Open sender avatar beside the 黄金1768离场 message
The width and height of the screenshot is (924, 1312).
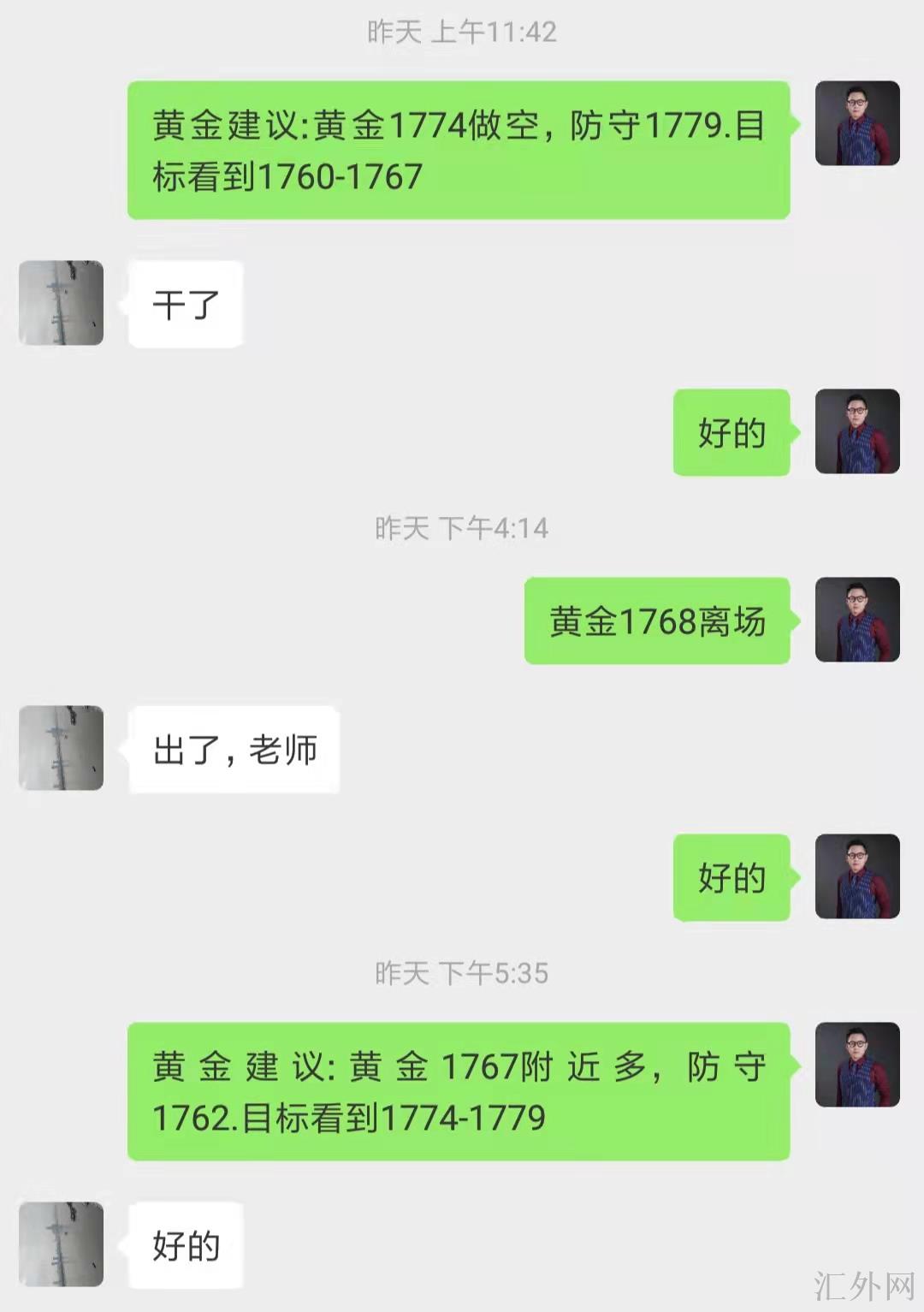tap(856, 620)
